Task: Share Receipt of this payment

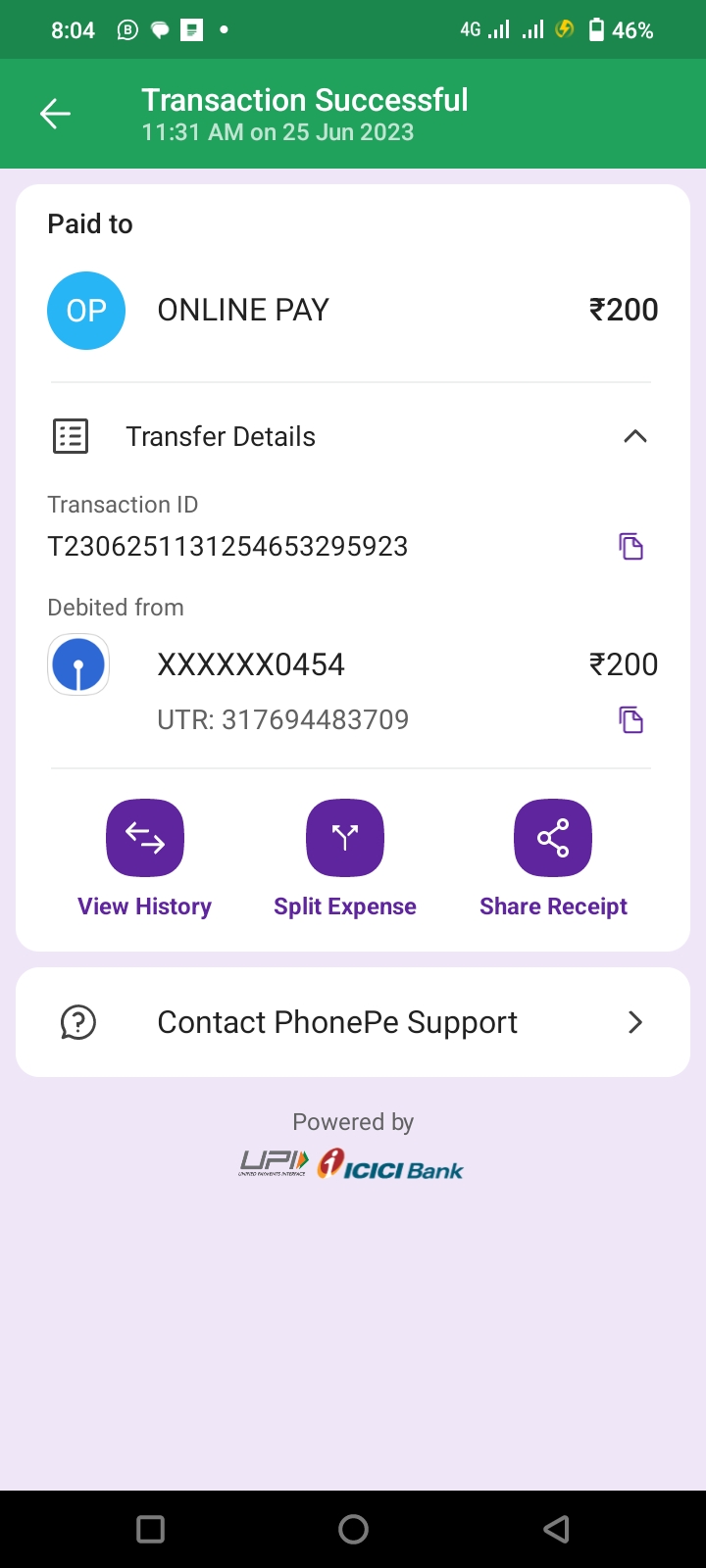Action: coord(553,839)
